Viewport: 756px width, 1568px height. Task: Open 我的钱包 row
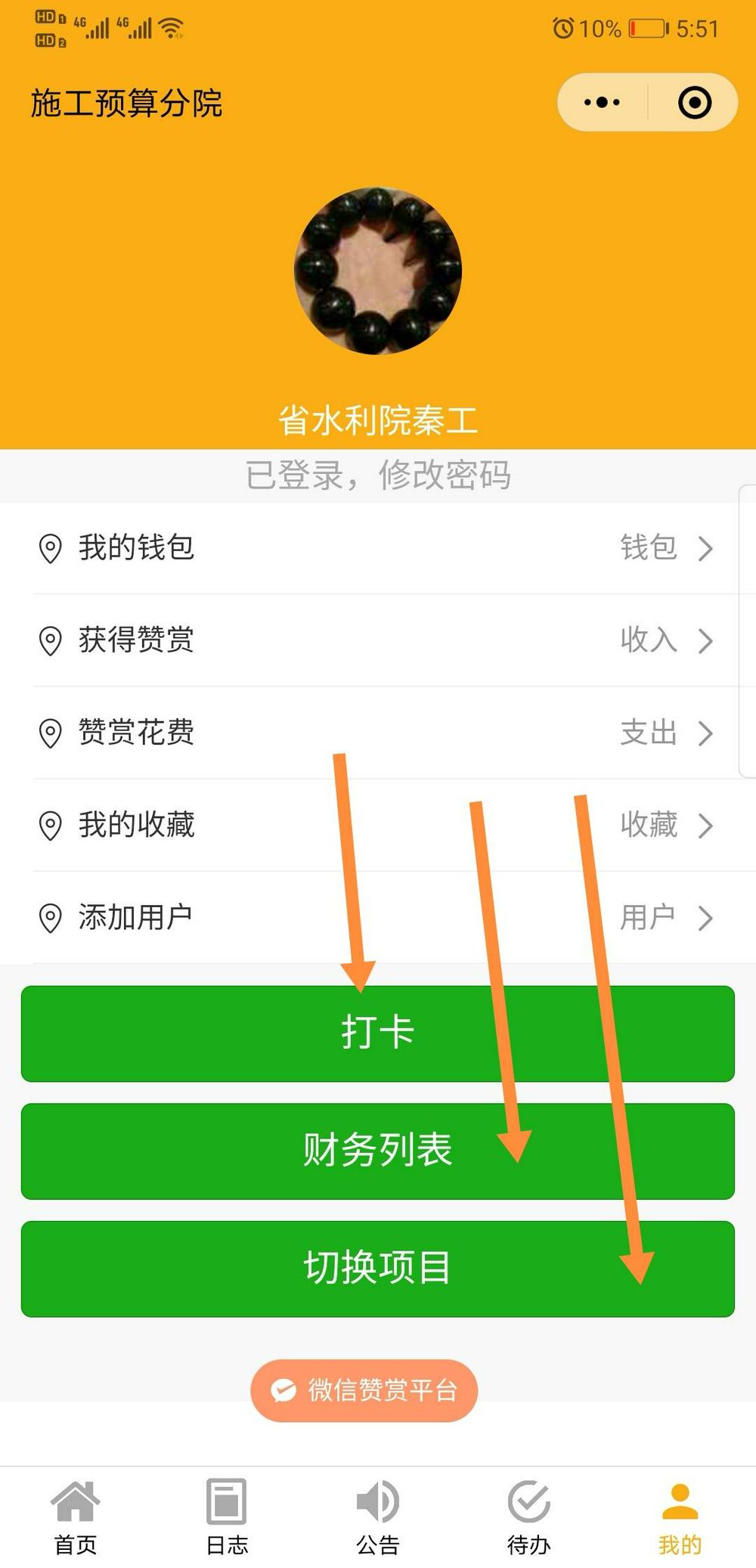(377, 547)
